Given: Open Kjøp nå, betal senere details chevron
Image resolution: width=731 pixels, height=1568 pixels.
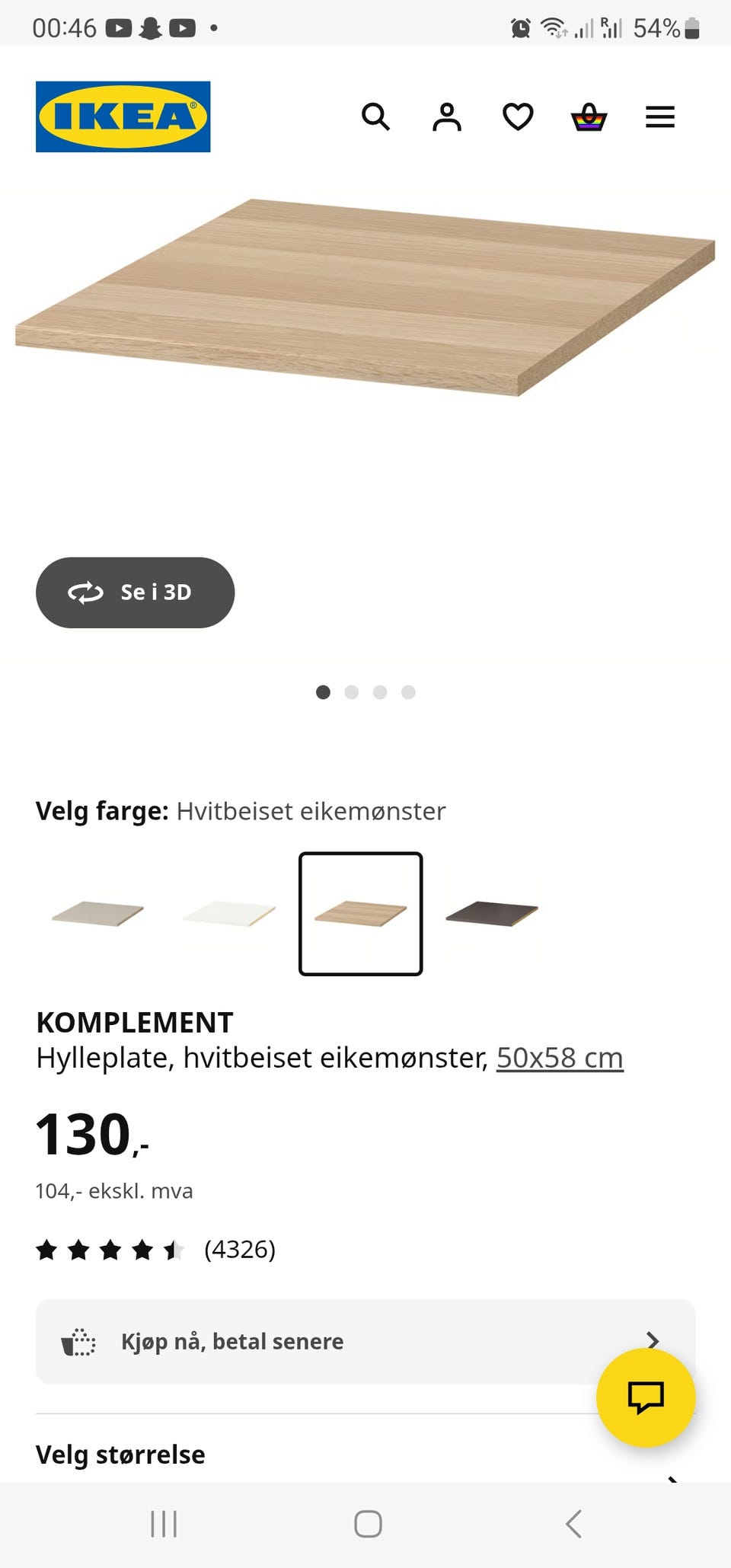Looking at the screenshot, I should point(653,1341).
